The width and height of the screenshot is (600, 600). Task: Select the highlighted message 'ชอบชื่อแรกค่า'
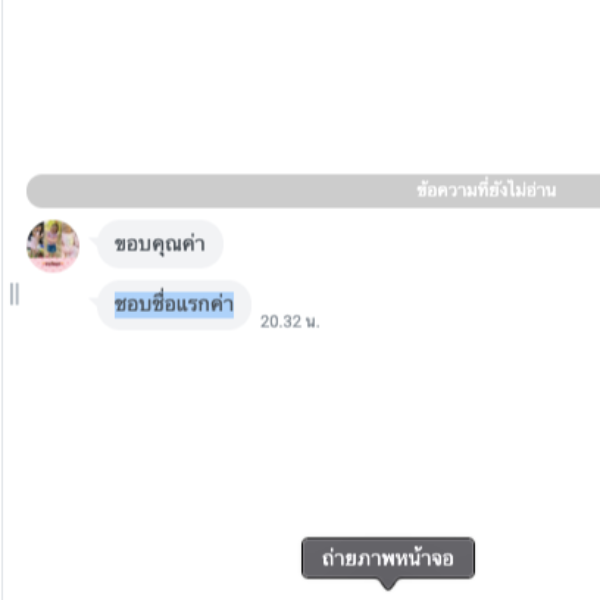(174, 304)
